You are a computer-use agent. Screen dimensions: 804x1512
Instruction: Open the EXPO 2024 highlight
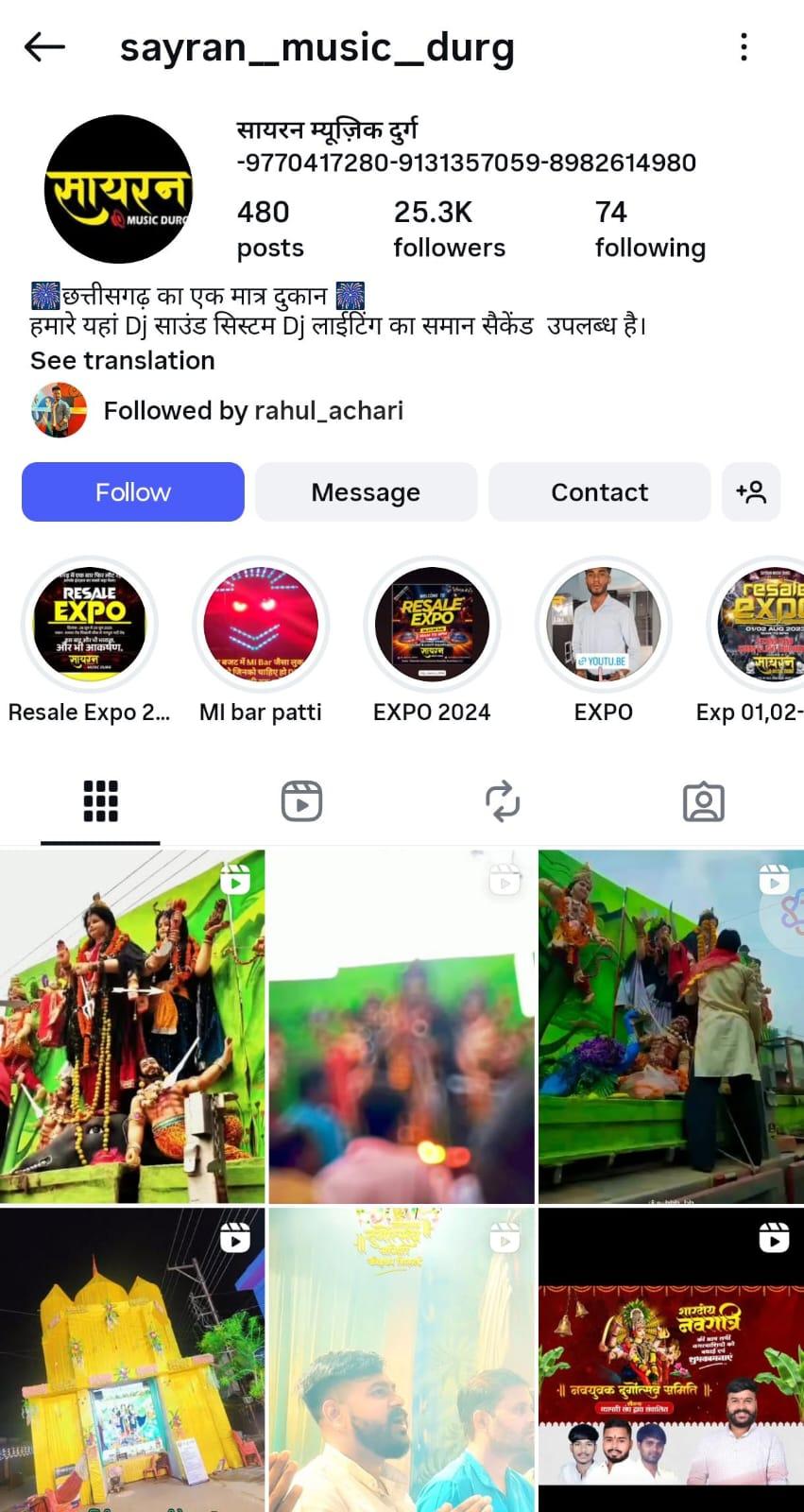click(432, 625)
